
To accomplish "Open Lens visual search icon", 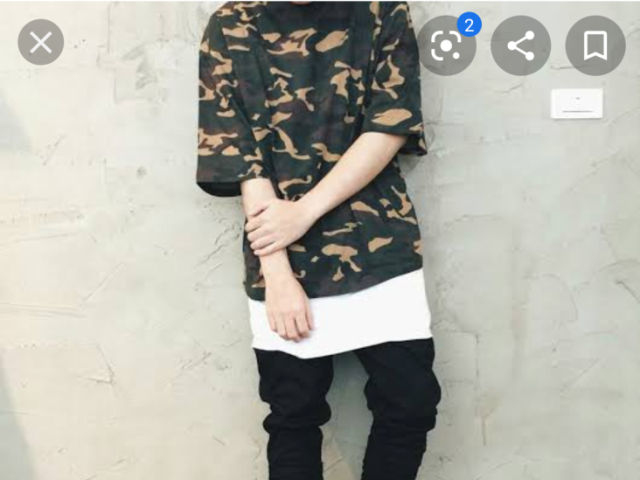I will click(x=446, y=45).
